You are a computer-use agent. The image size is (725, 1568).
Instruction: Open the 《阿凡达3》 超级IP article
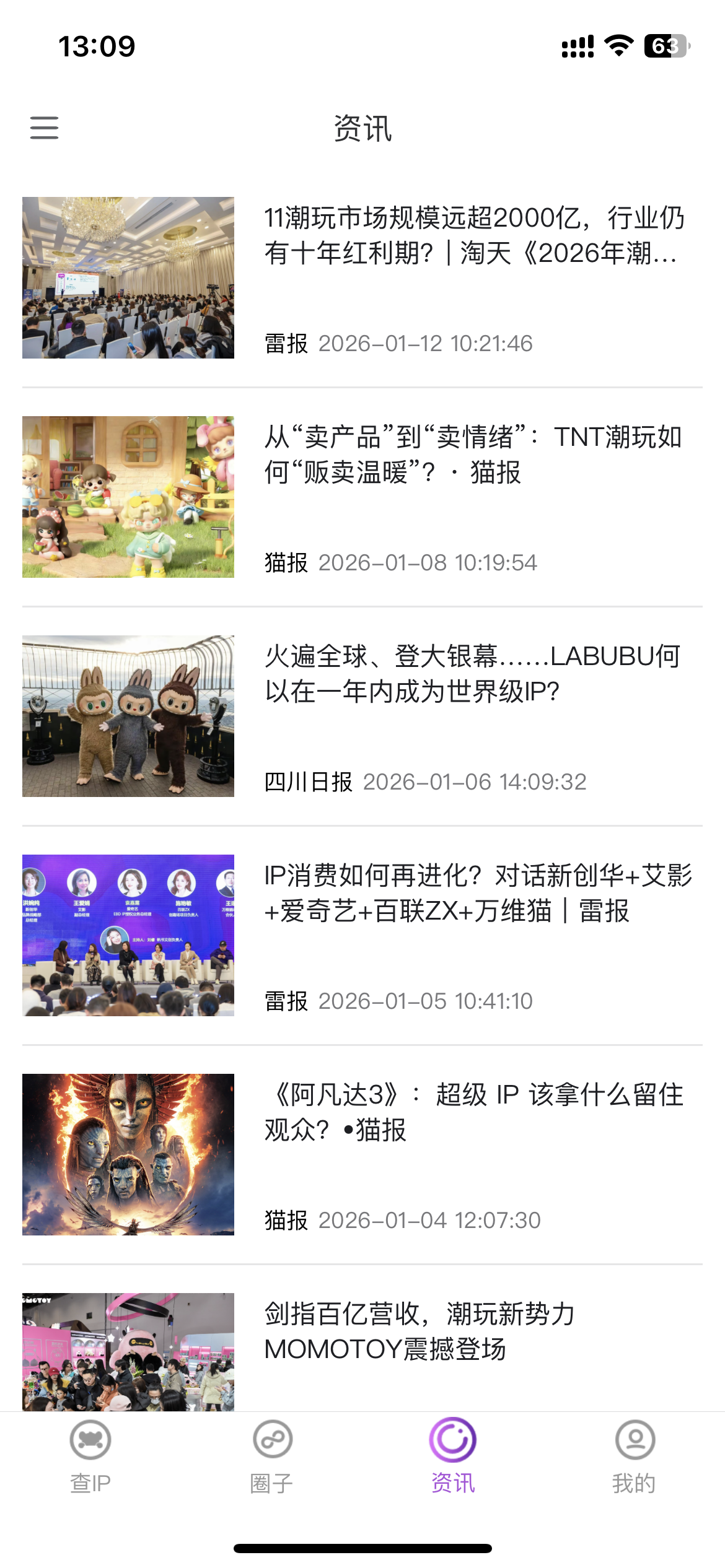click(474, 1113)
